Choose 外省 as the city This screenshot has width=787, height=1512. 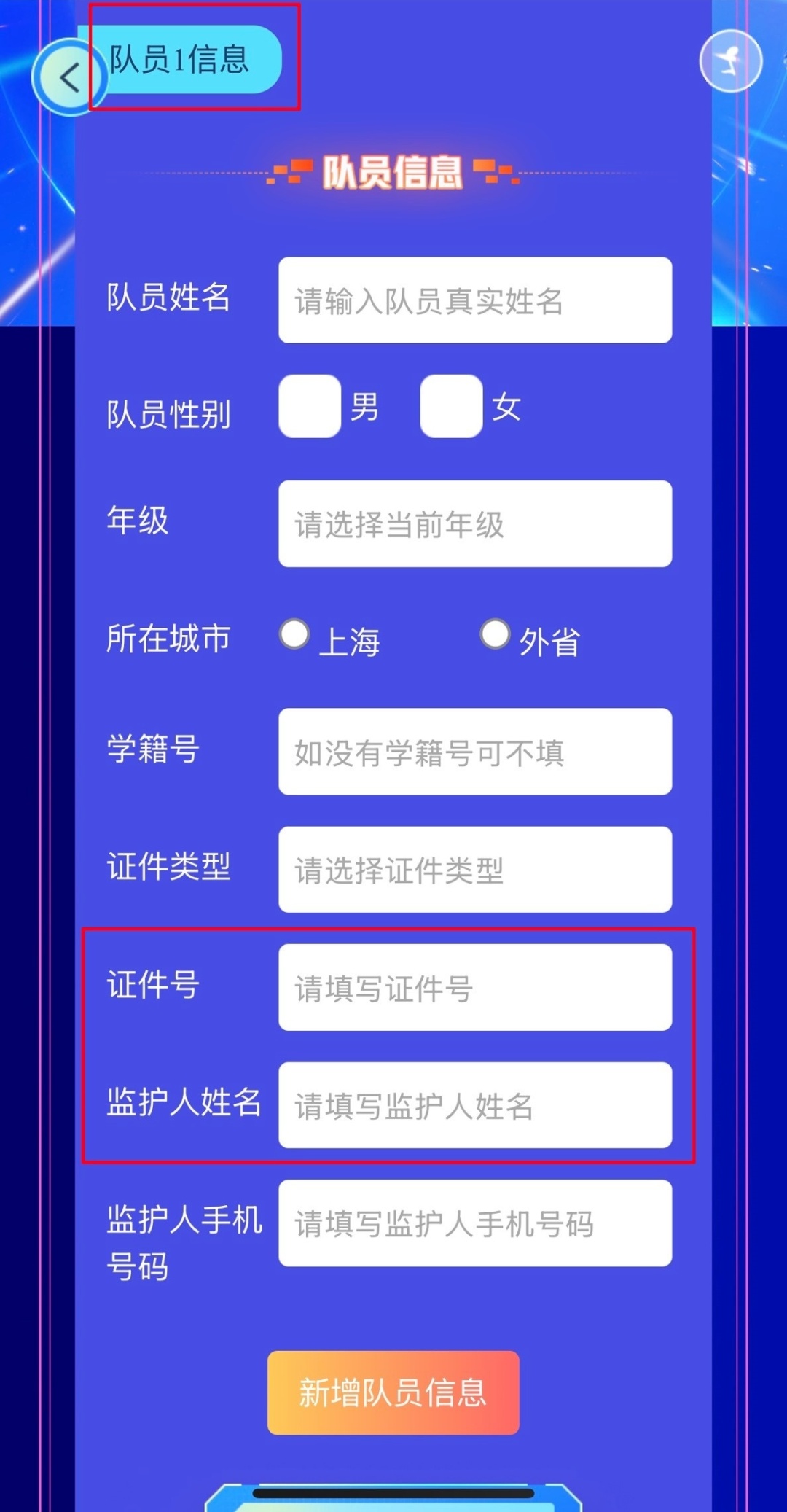(x=495, y=634)
